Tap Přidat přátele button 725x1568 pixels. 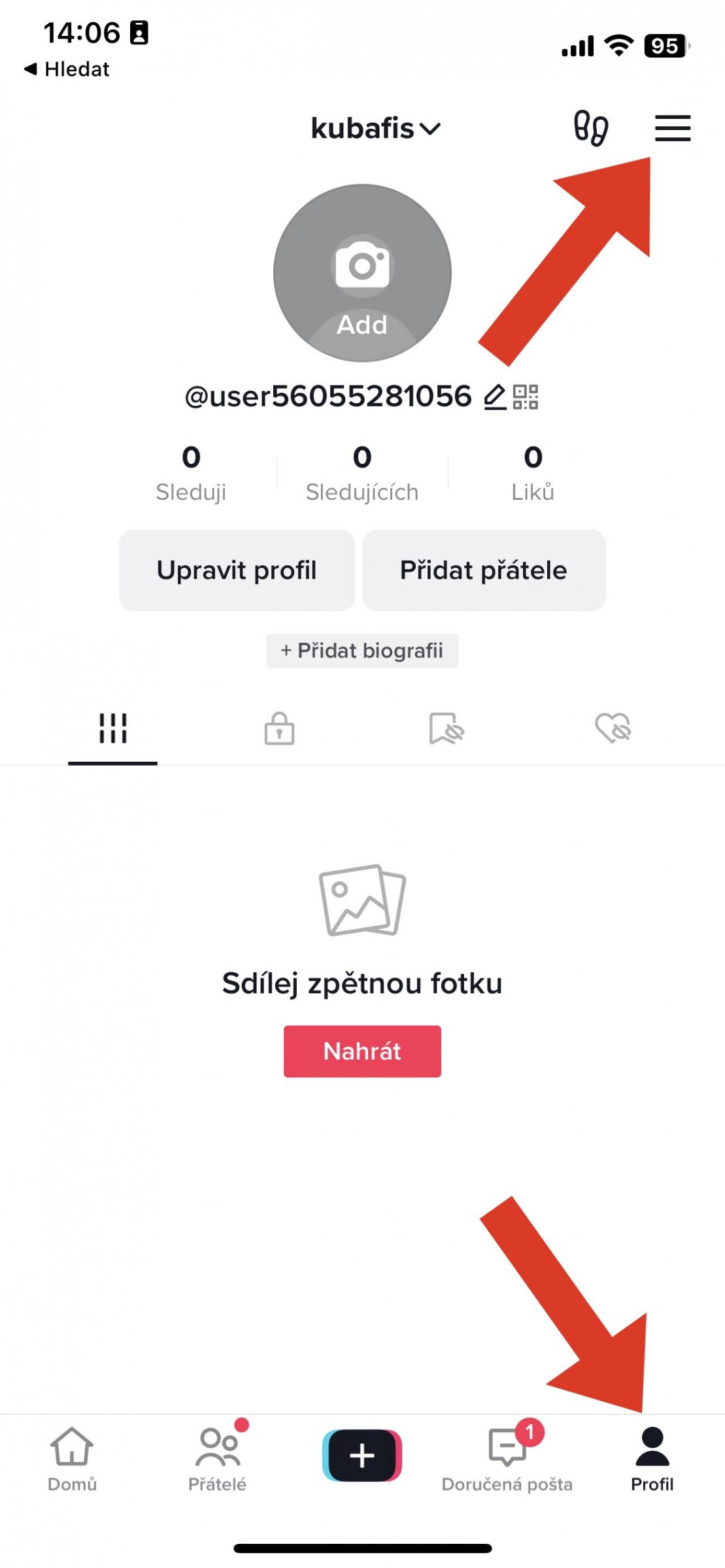484,570
